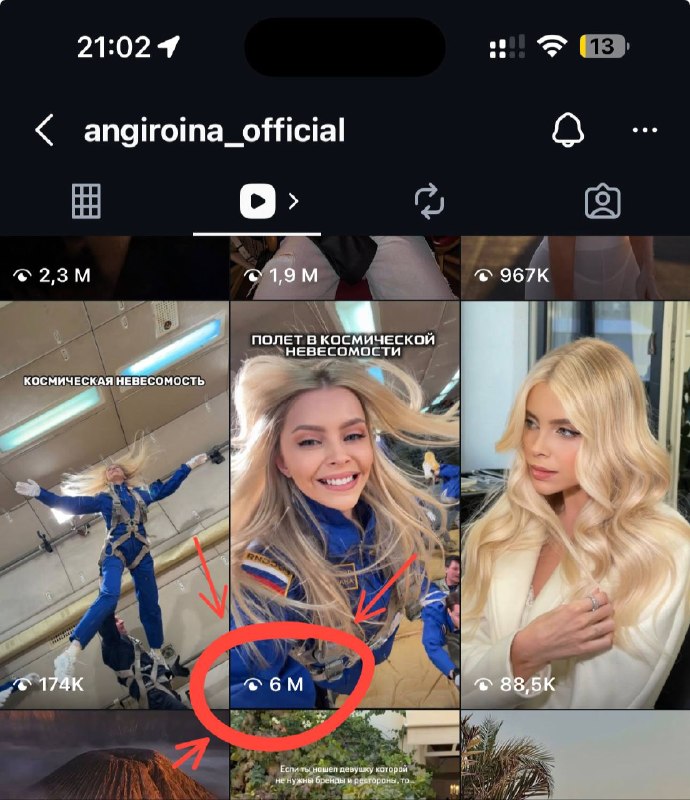Switch to the reposts tab

(x=429, y=202)
